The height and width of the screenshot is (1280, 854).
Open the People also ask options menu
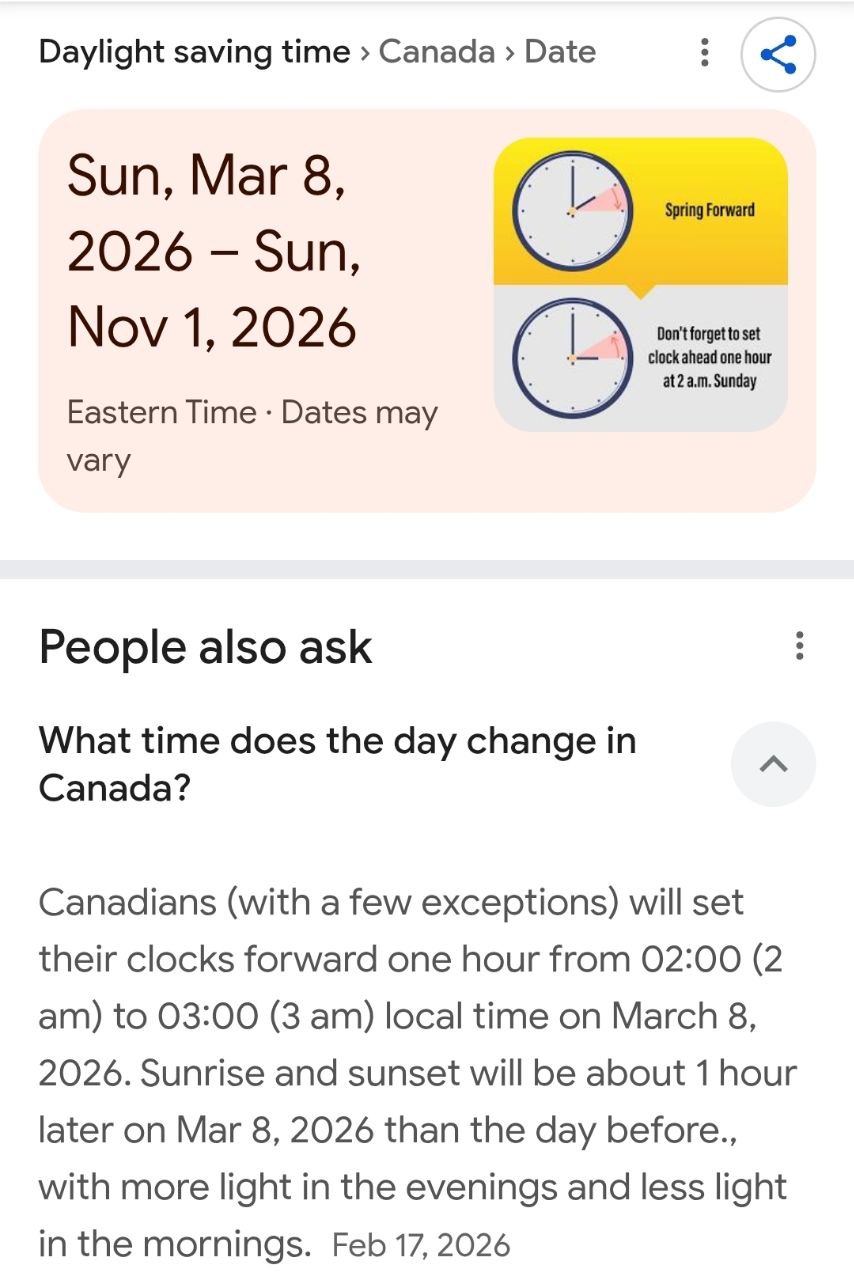798,646
